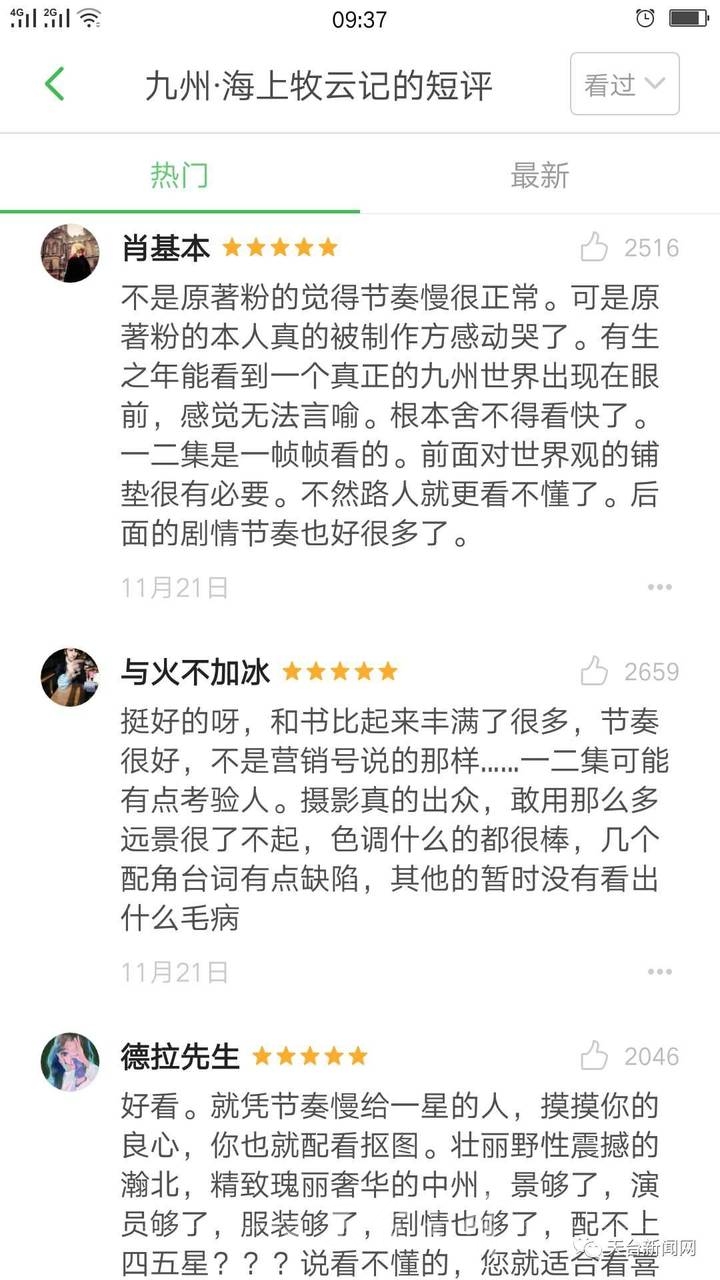Like 与火不加冰's review
Screen dimensions: 720x1280
[595, 670]
